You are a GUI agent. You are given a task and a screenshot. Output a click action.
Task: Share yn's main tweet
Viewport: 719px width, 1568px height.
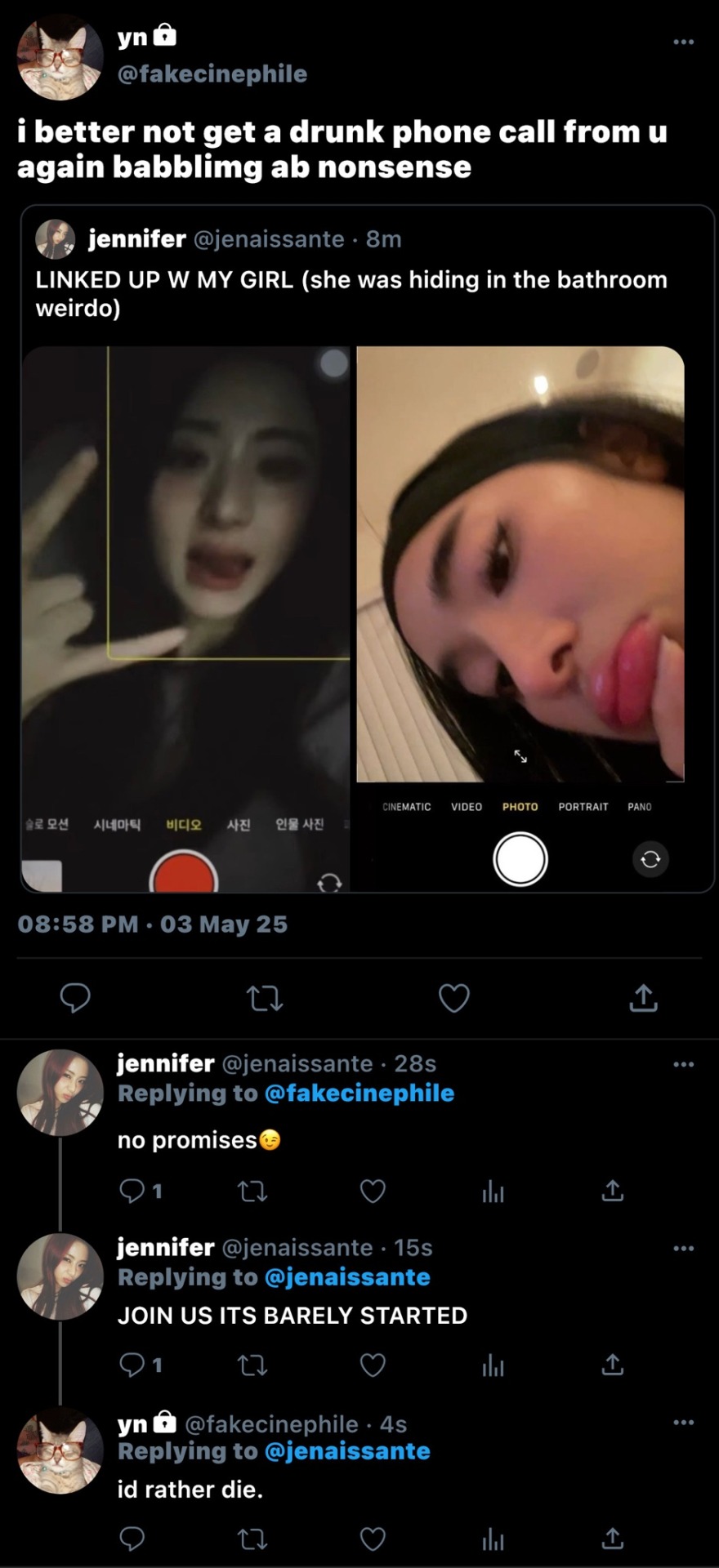click(643, 997)
